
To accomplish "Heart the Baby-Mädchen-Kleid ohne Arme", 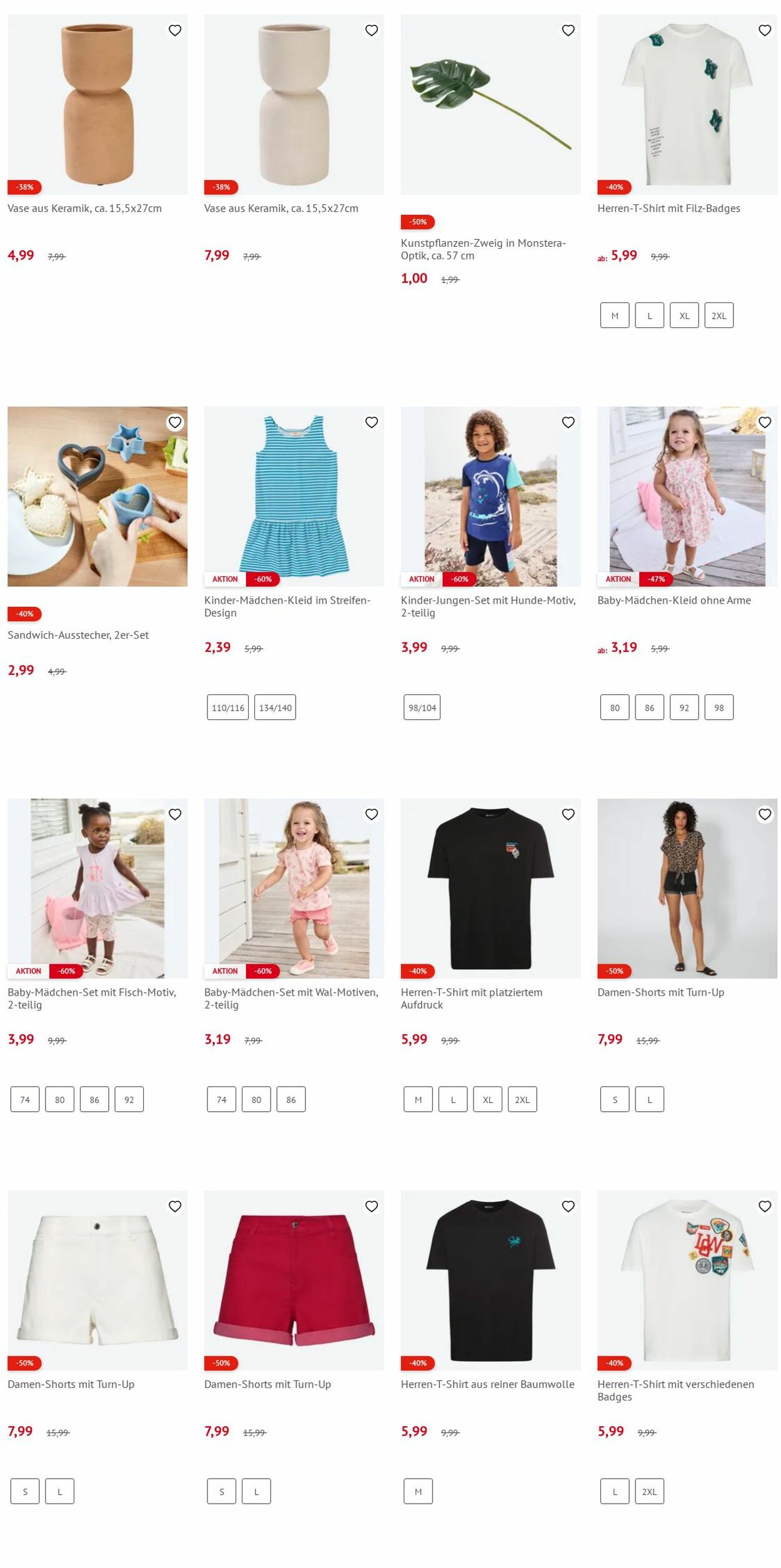I will 765,422.
